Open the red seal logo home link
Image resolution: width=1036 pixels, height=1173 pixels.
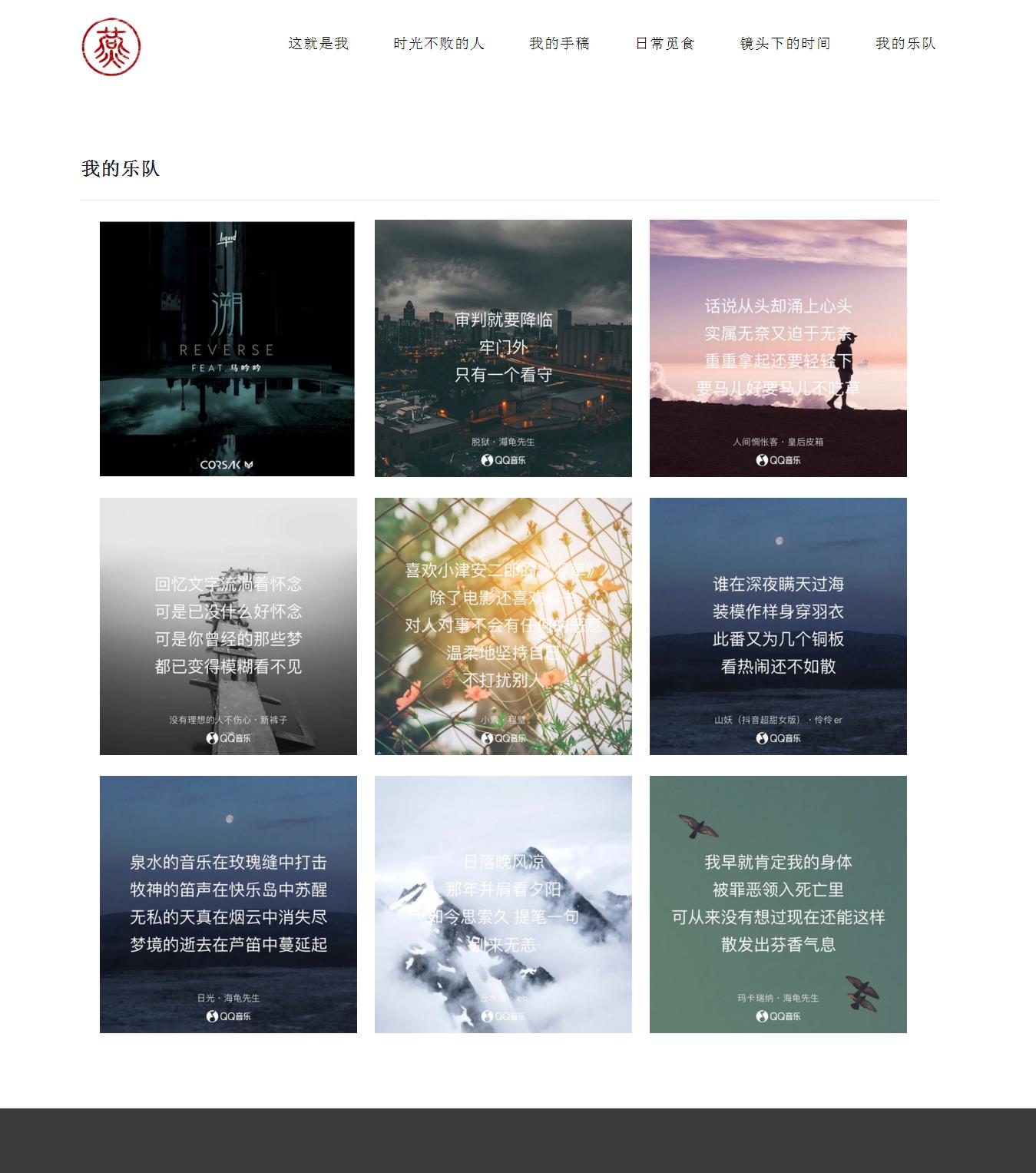coord(111,48)
